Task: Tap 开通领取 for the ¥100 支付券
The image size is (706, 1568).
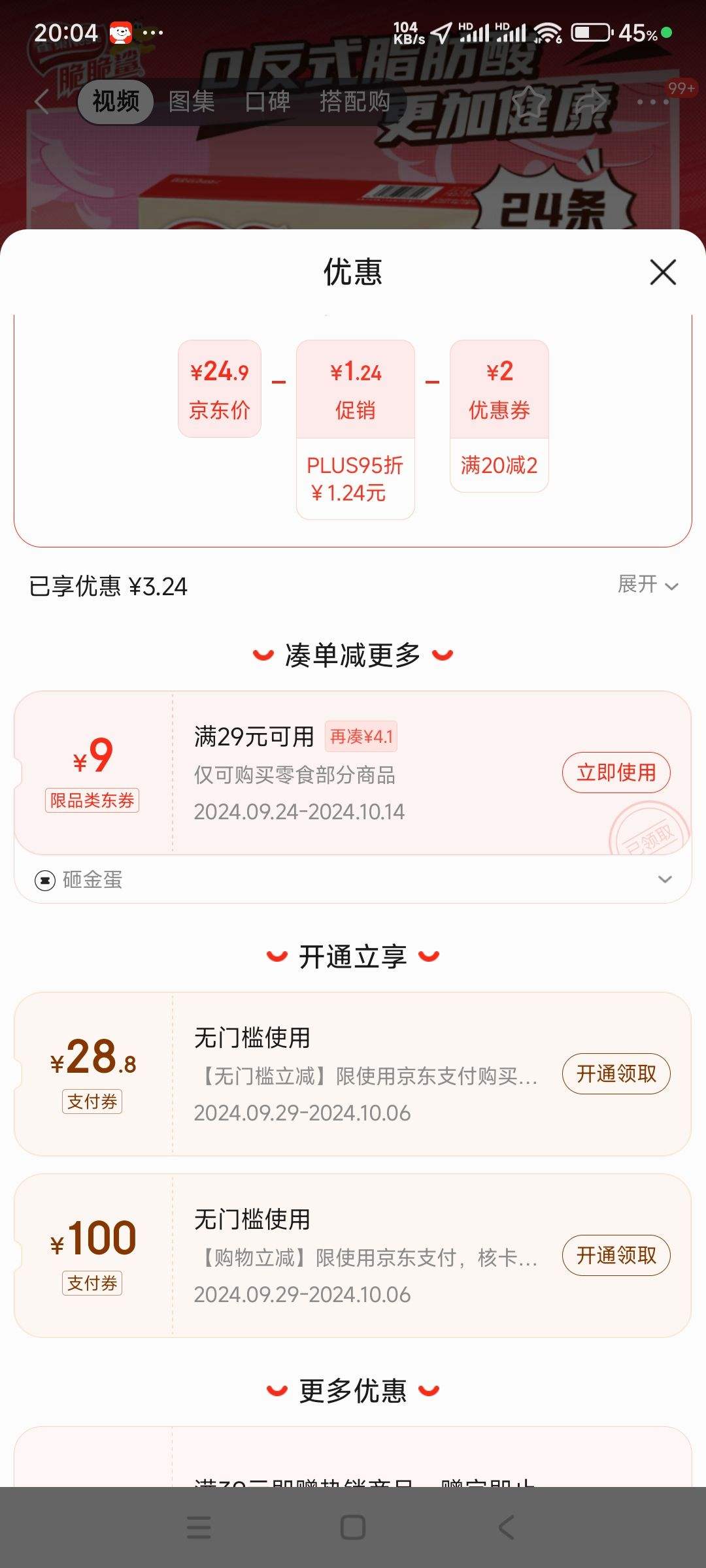Action: 615,1255
